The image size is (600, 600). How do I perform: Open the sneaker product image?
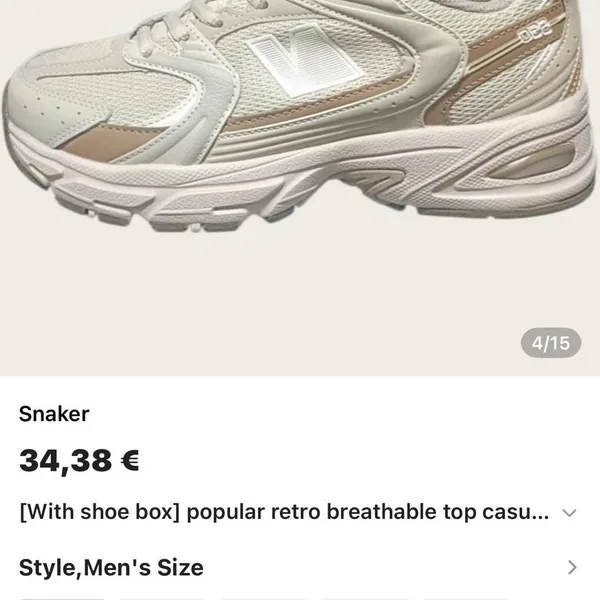(300, 150)
